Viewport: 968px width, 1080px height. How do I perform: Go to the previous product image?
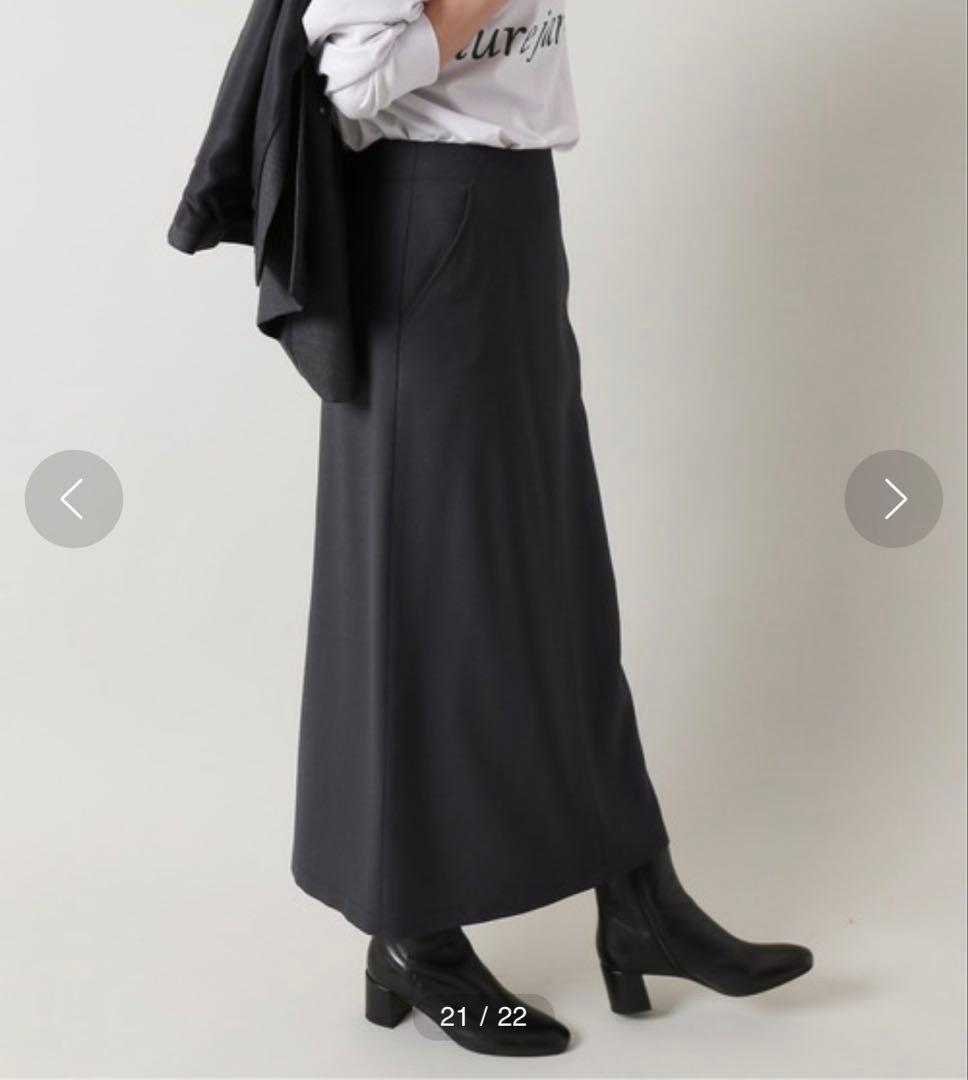pyautogui.click(x=74, y=499)
